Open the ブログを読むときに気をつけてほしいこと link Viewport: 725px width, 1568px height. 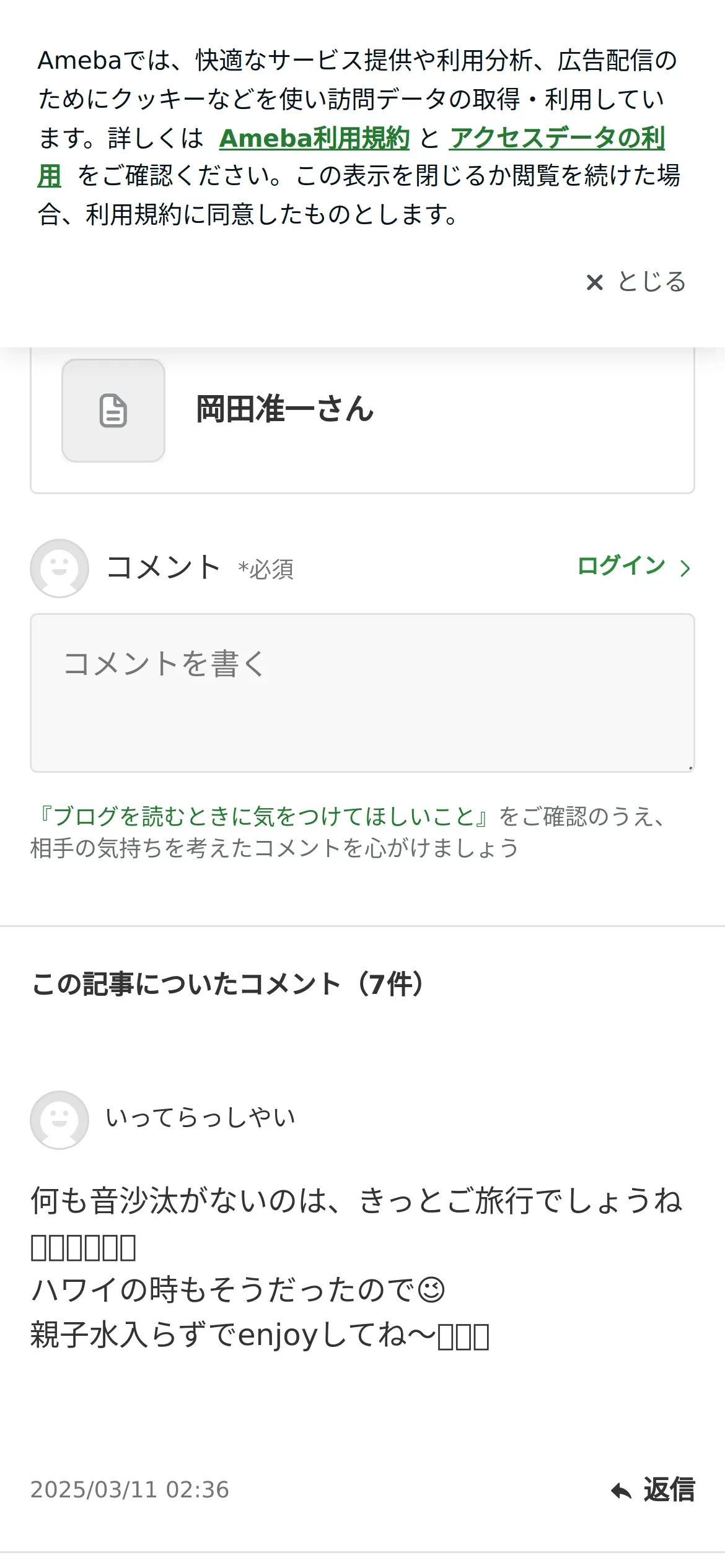[263, 816]
